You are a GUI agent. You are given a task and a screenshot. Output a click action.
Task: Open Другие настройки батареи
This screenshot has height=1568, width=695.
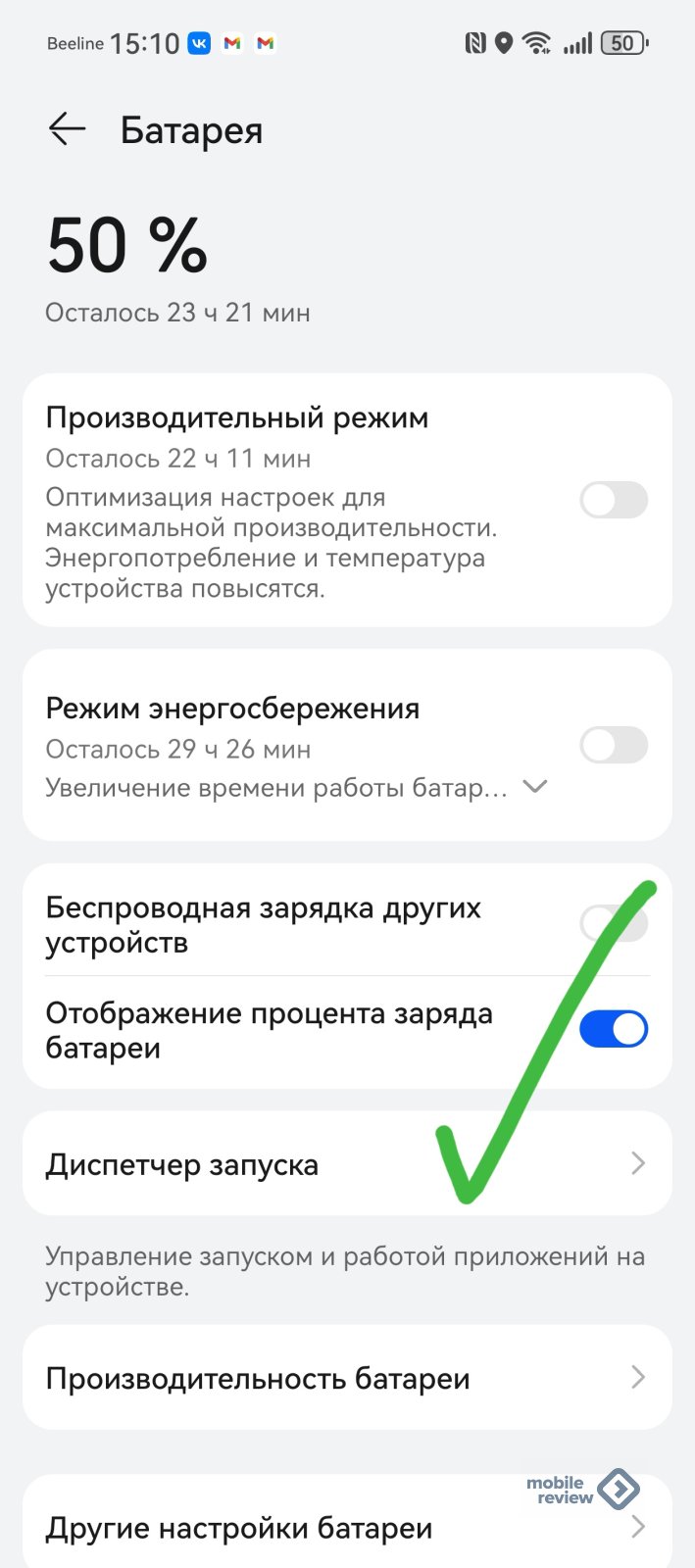click(347, 1527)
